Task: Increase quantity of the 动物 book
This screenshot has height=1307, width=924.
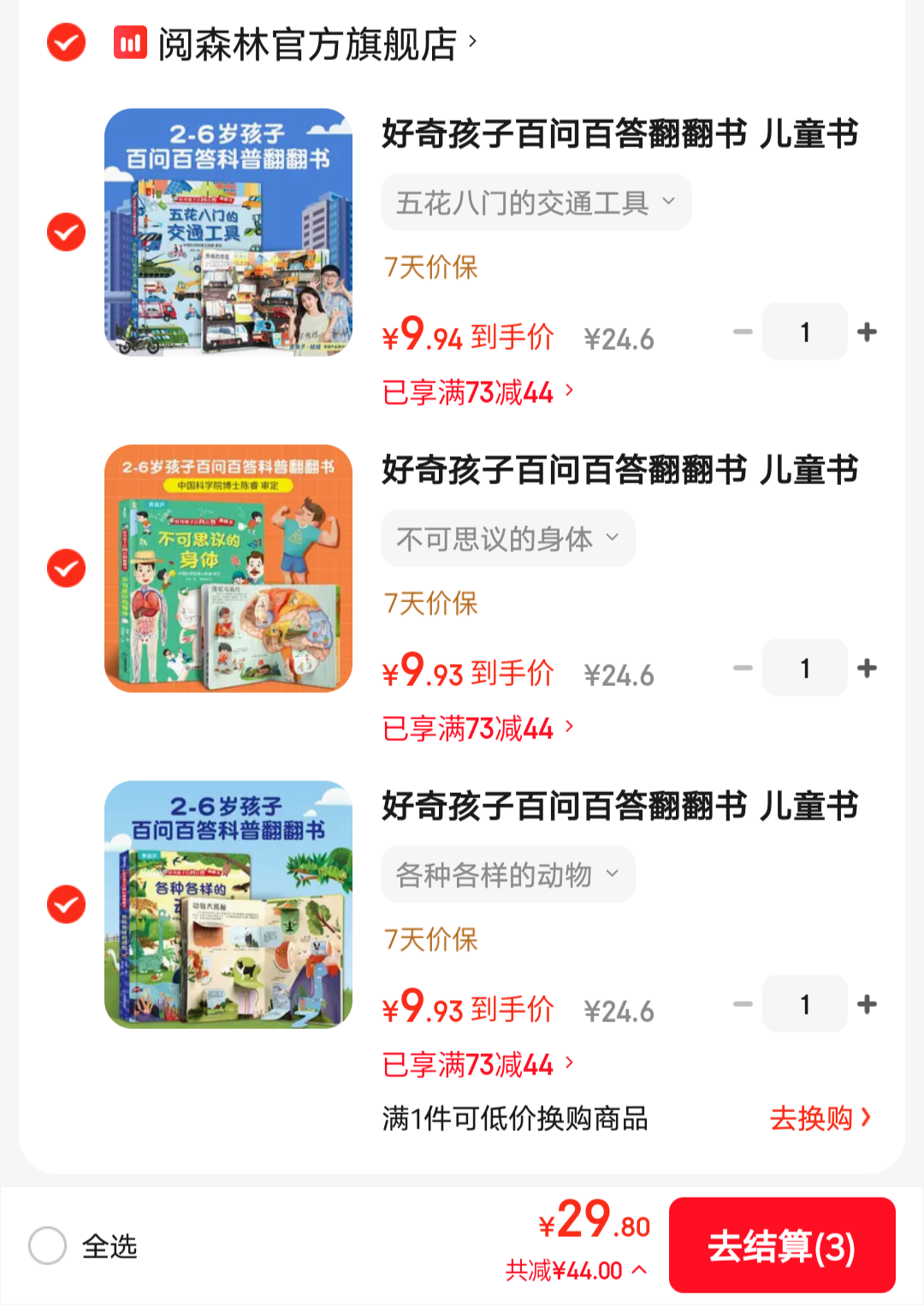Action: (868, 1004)
